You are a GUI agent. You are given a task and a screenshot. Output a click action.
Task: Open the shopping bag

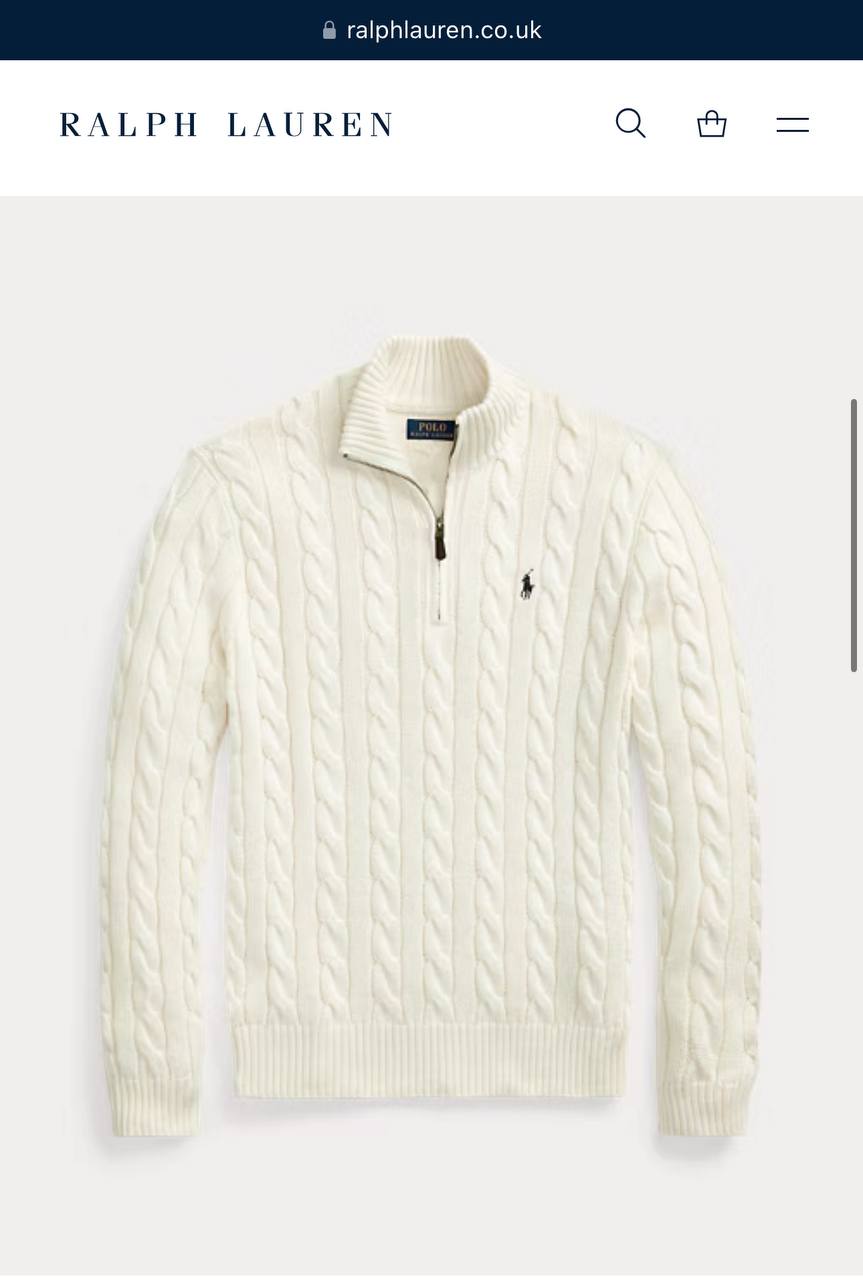(x=711, y=124)
